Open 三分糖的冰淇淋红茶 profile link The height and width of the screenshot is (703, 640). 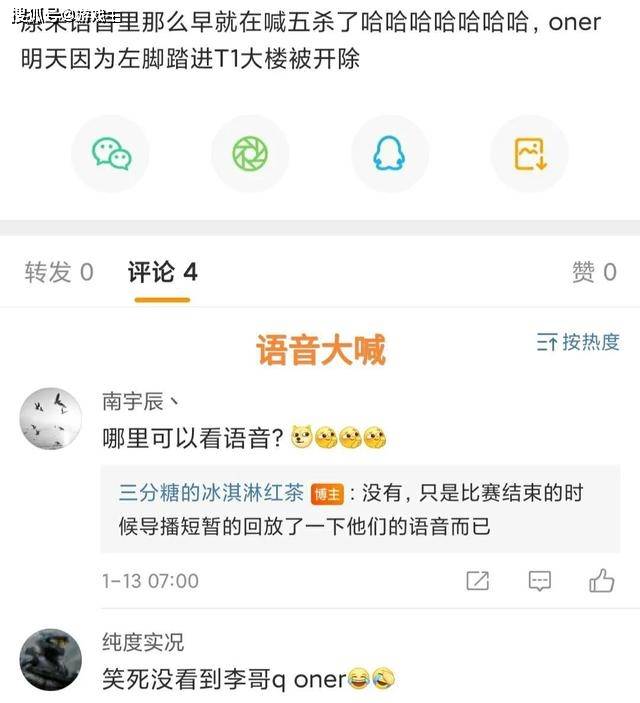coord(212,493)
